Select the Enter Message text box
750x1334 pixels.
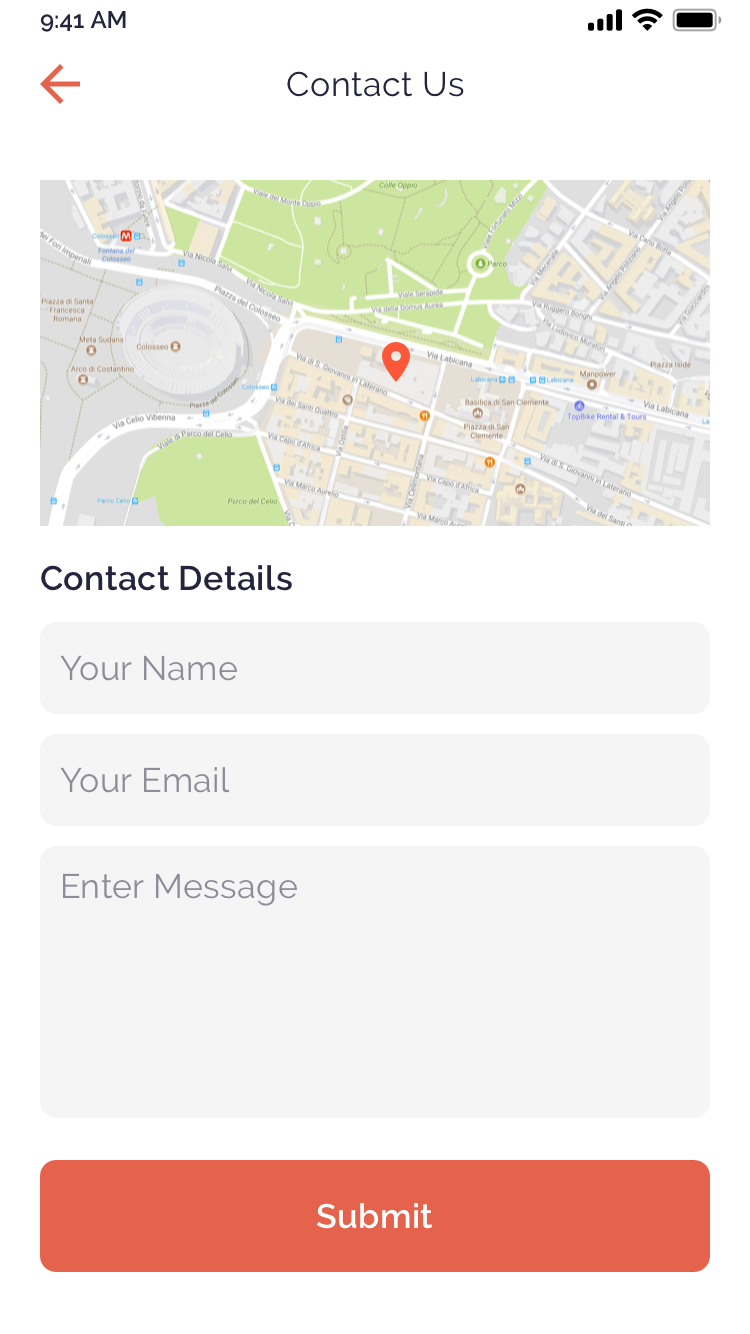pyautogui.click(x=375, y=982)
